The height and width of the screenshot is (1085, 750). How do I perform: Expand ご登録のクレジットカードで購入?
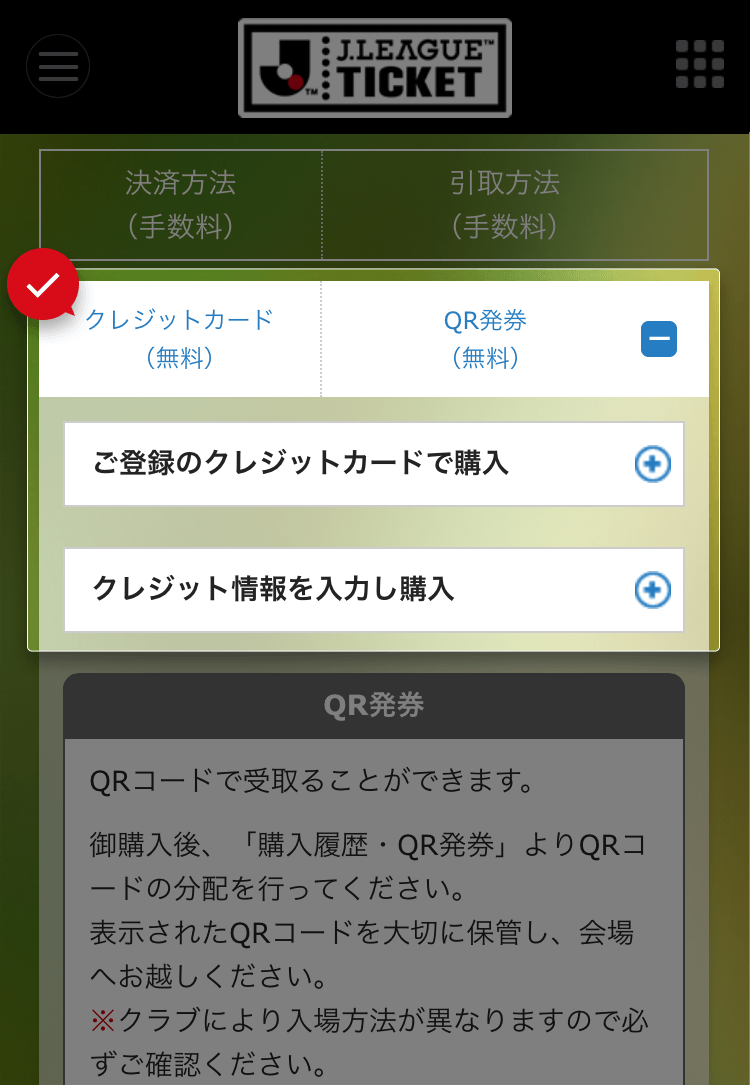(x=653, y=464)
